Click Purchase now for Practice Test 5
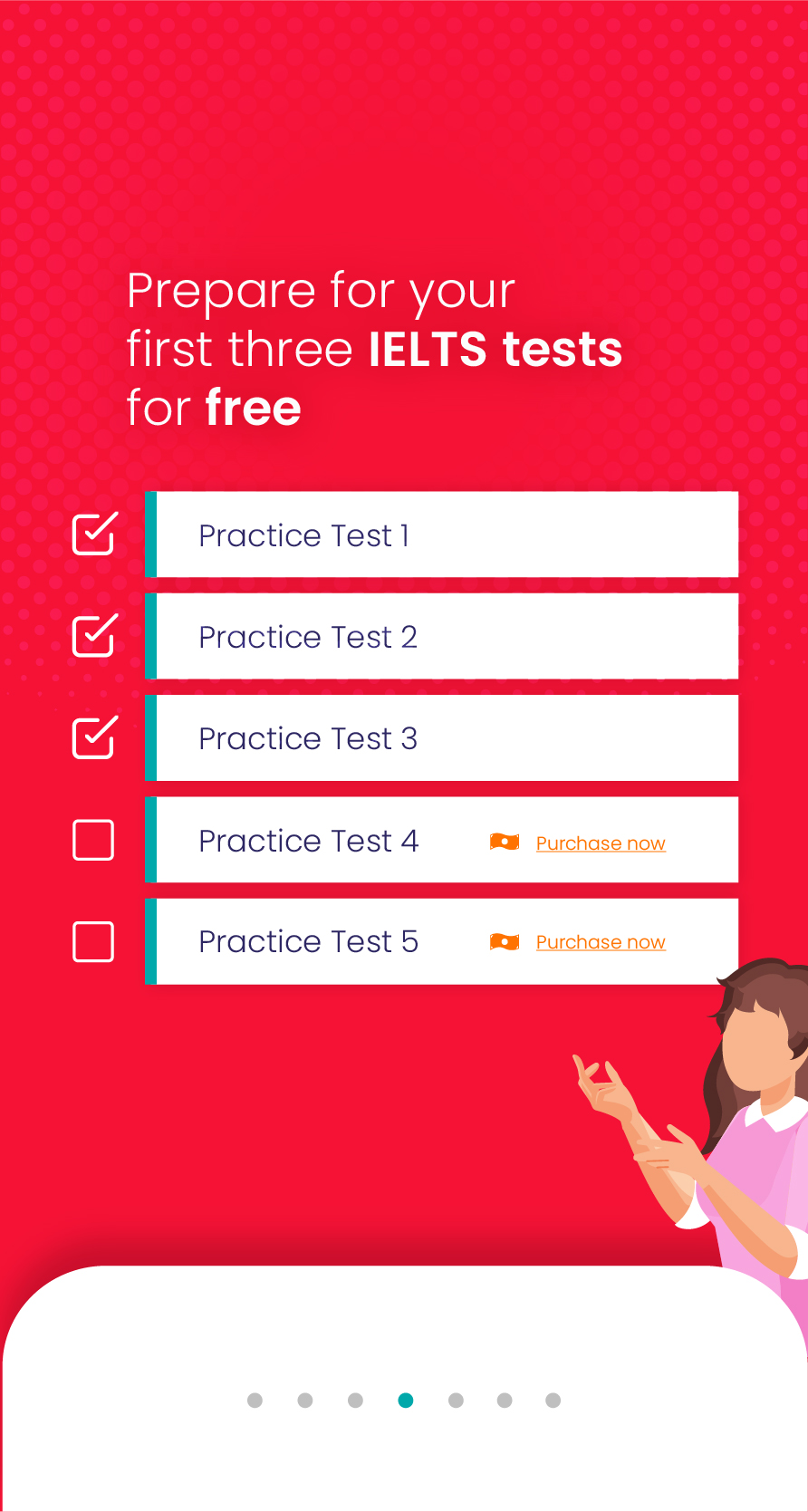Viewport: 808px width, 1512px height. tap(600, 942)
